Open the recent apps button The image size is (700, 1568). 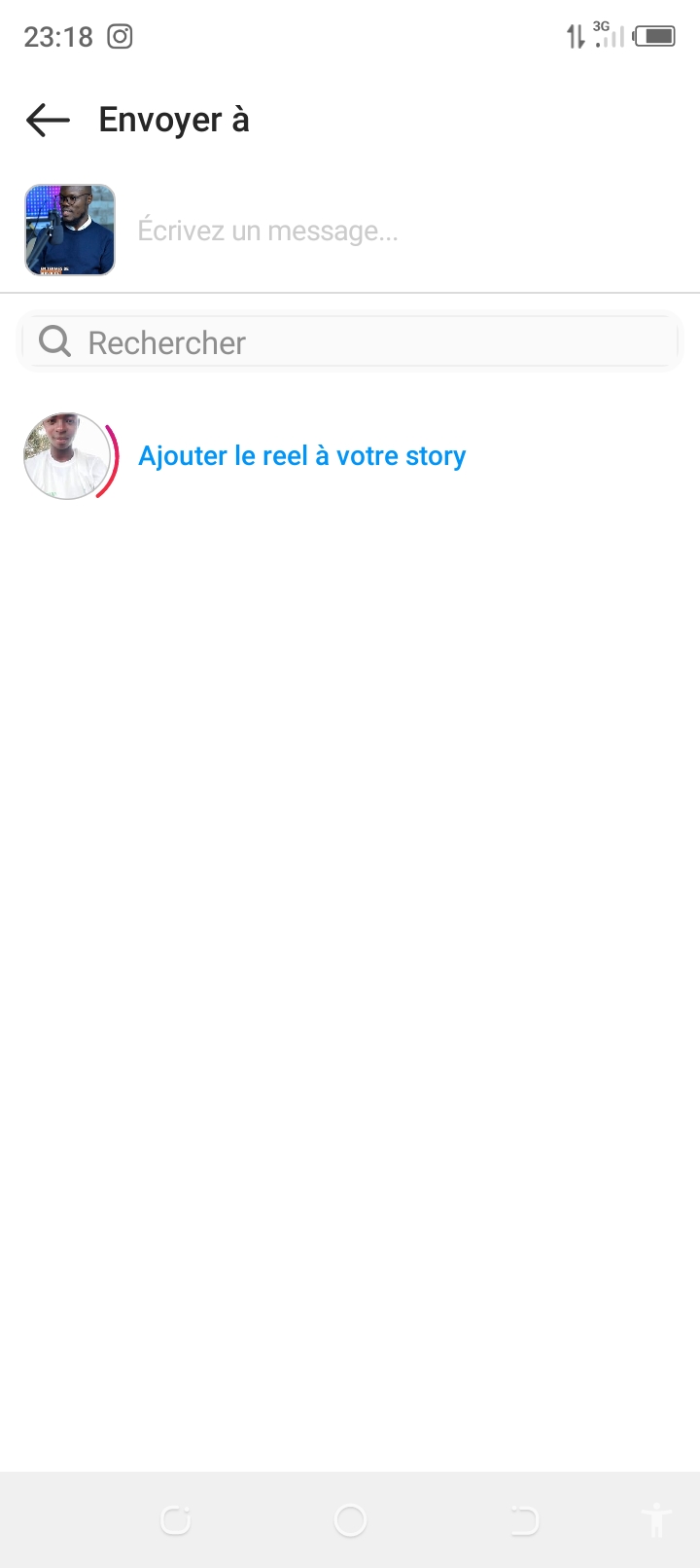click(x=176, y=1520)
